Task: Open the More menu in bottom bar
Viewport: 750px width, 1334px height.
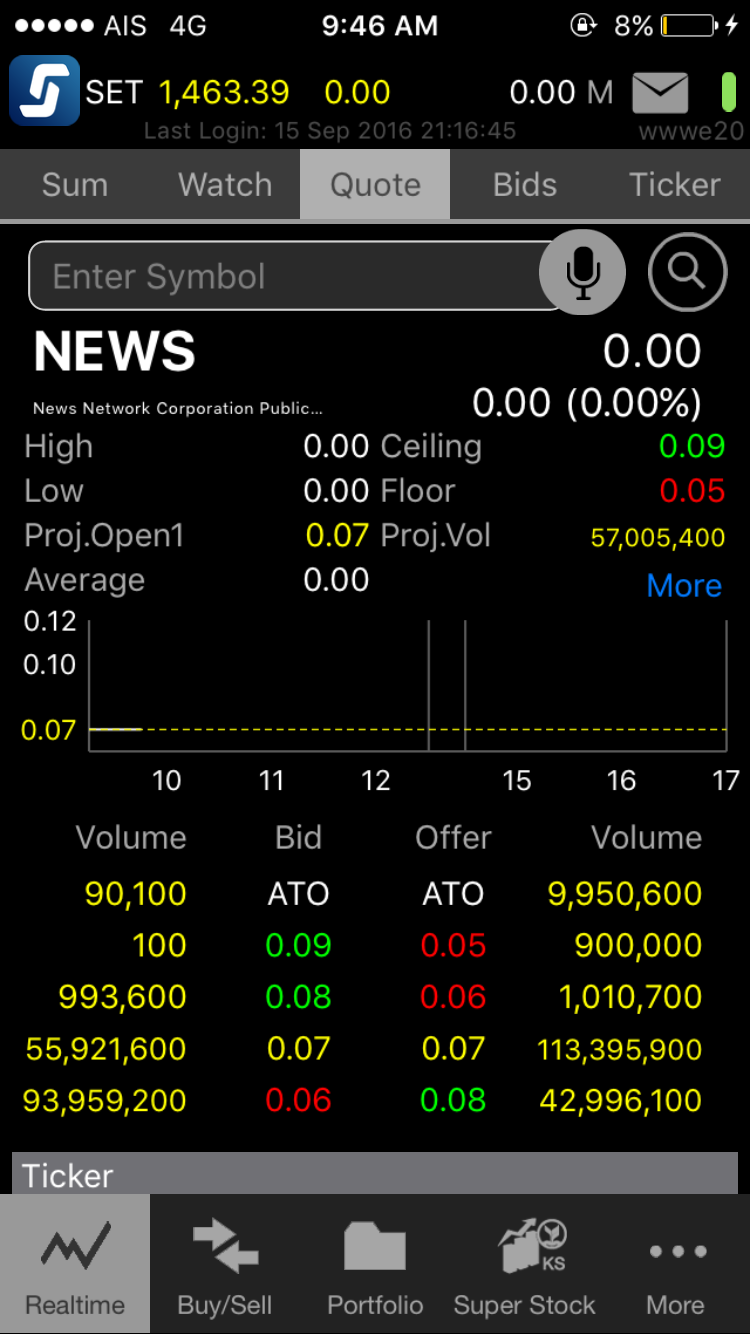Action: pyautogui.click(x=676, y=1265)
